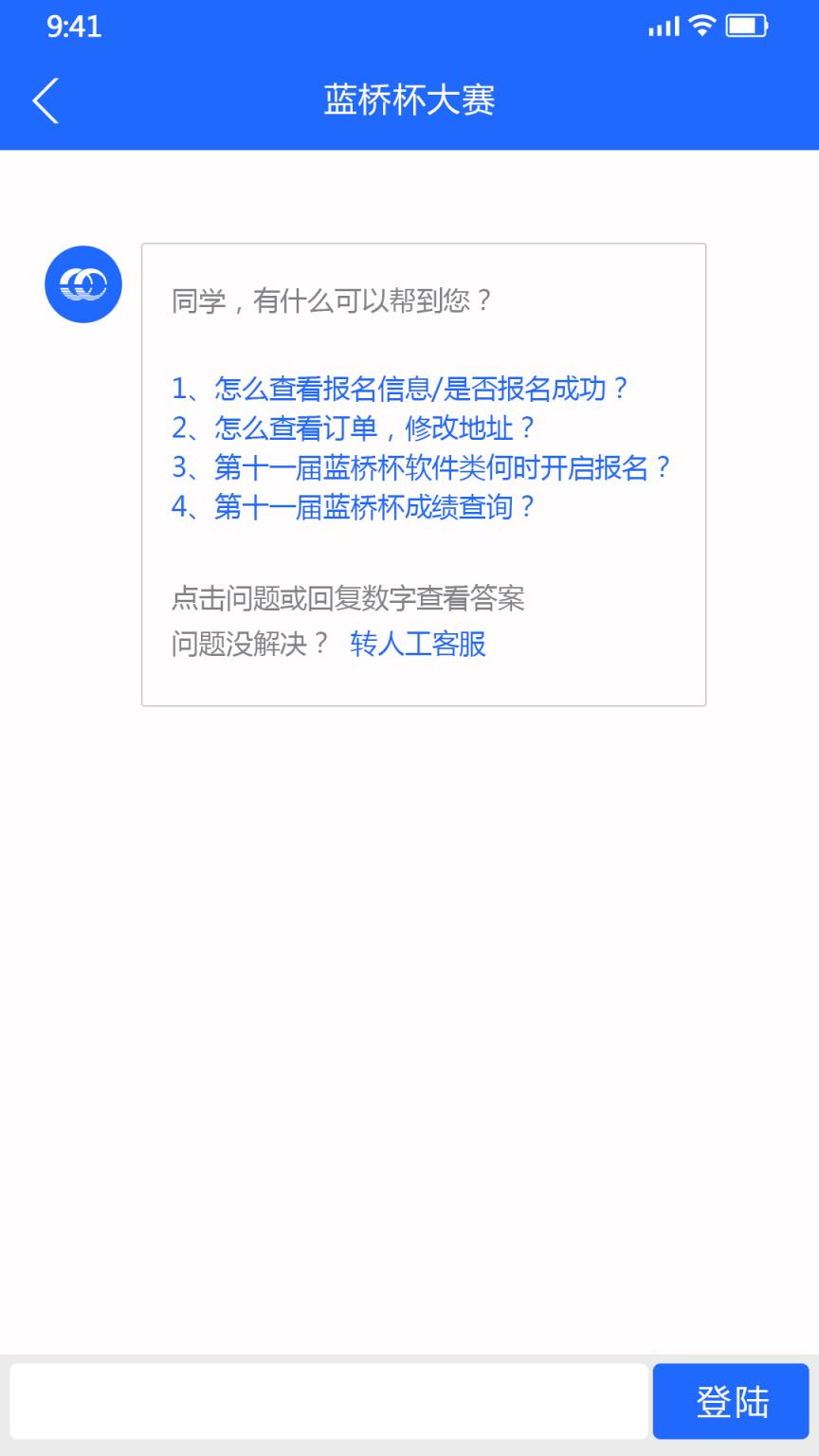819x1456 pixels.
Task: Tap the 蓝桥杯大赛 title bar
Action: tap(409, 100)
